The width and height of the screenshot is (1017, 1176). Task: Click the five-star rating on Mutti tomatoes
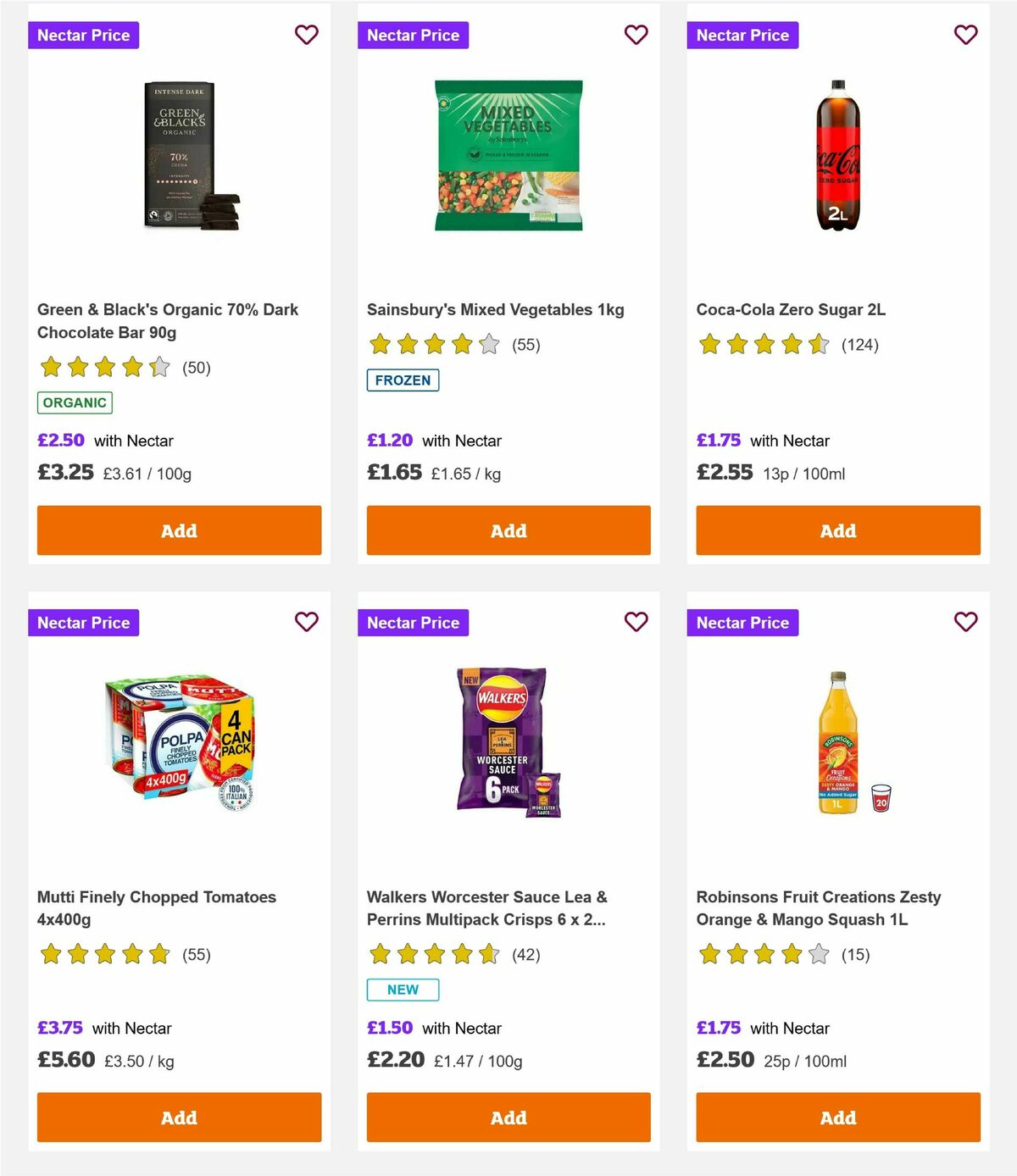[104, 954]
